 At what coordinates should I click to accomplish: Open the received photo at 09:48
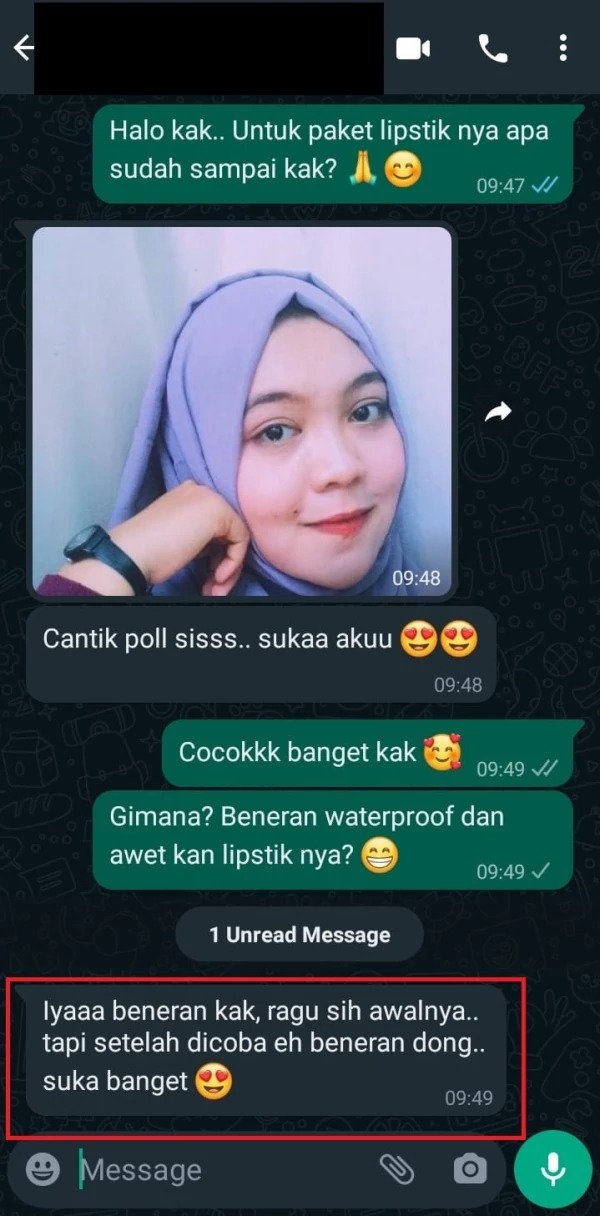(x=242, y=411)
